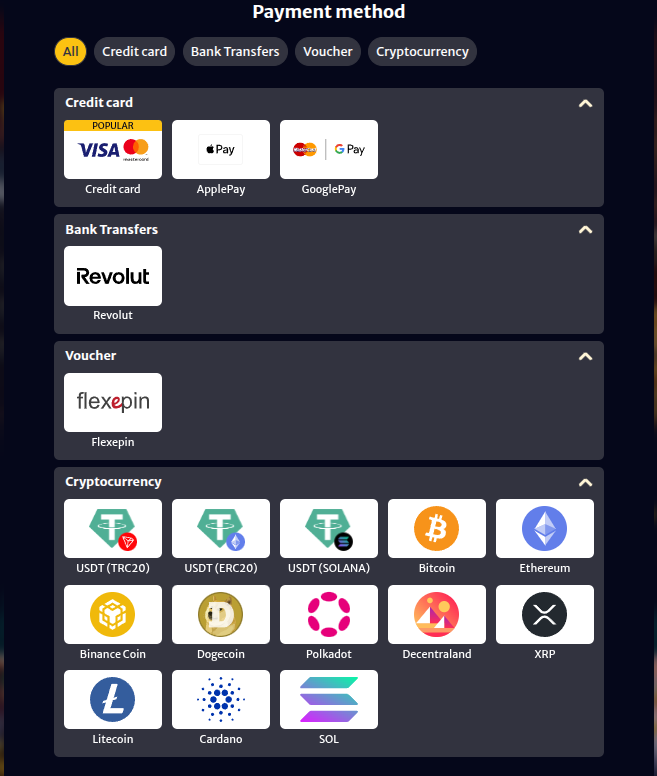Collapse the Cryptocurrency section

pyautogui.click(x=585, y=482)
